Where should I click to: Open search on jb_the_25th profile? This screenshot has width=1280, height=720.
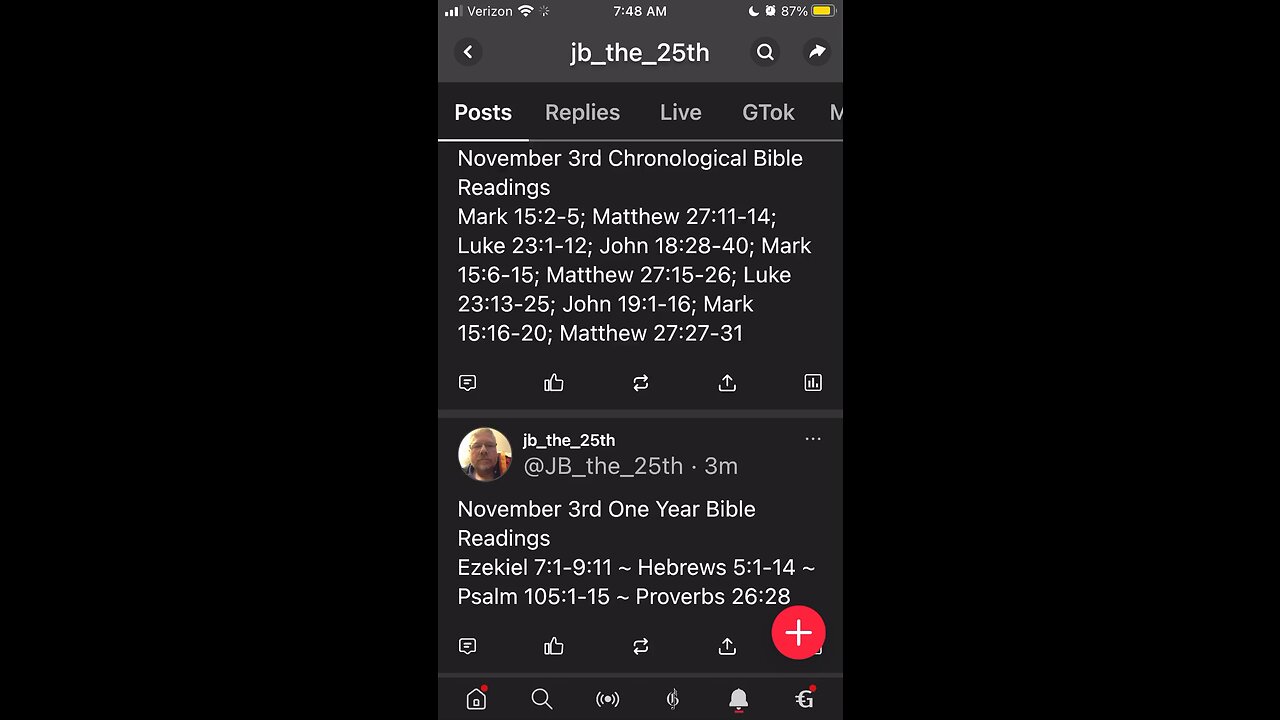(x=765, y=52)
